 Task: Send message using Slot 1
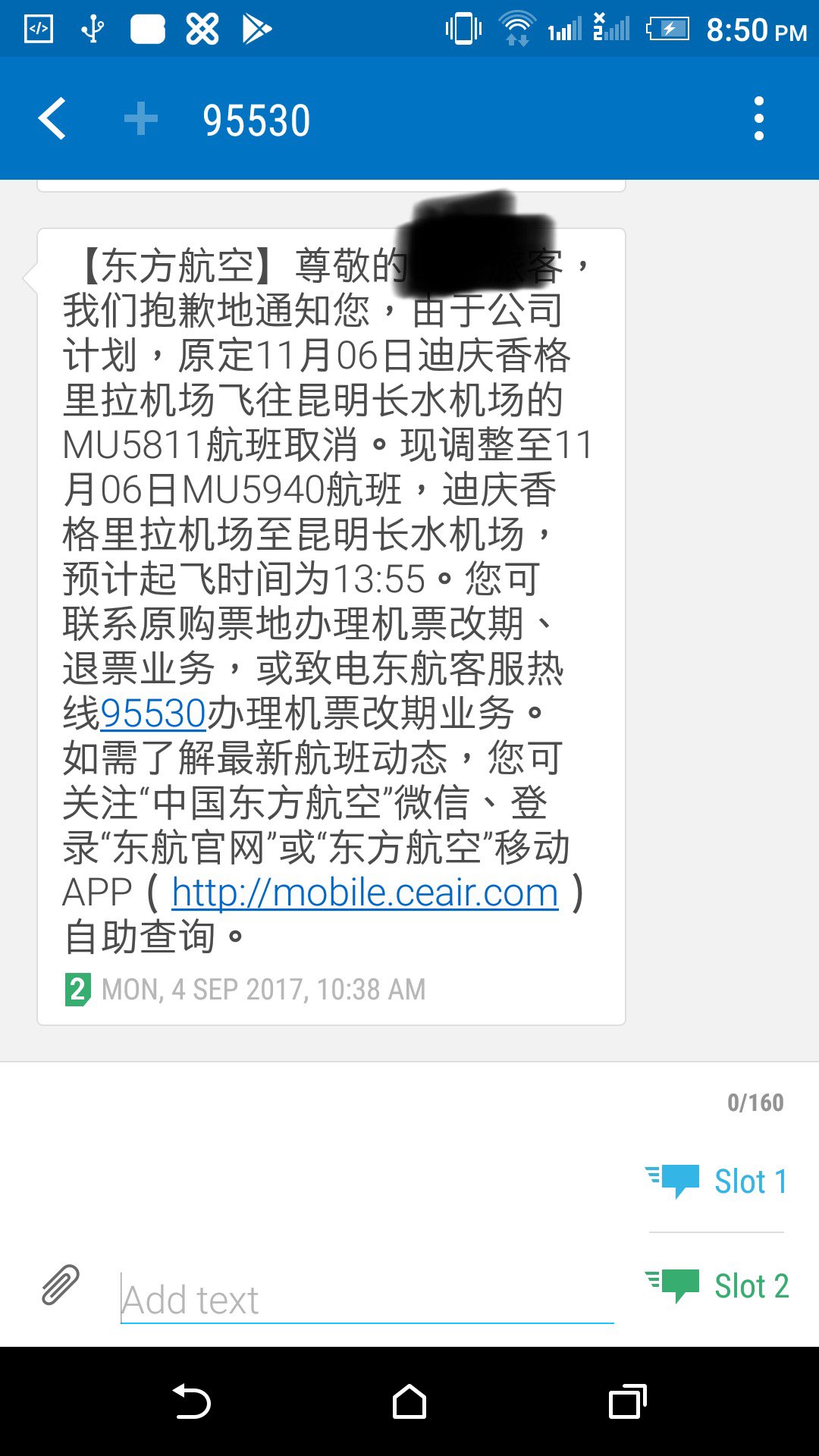tap(717, 1181)
